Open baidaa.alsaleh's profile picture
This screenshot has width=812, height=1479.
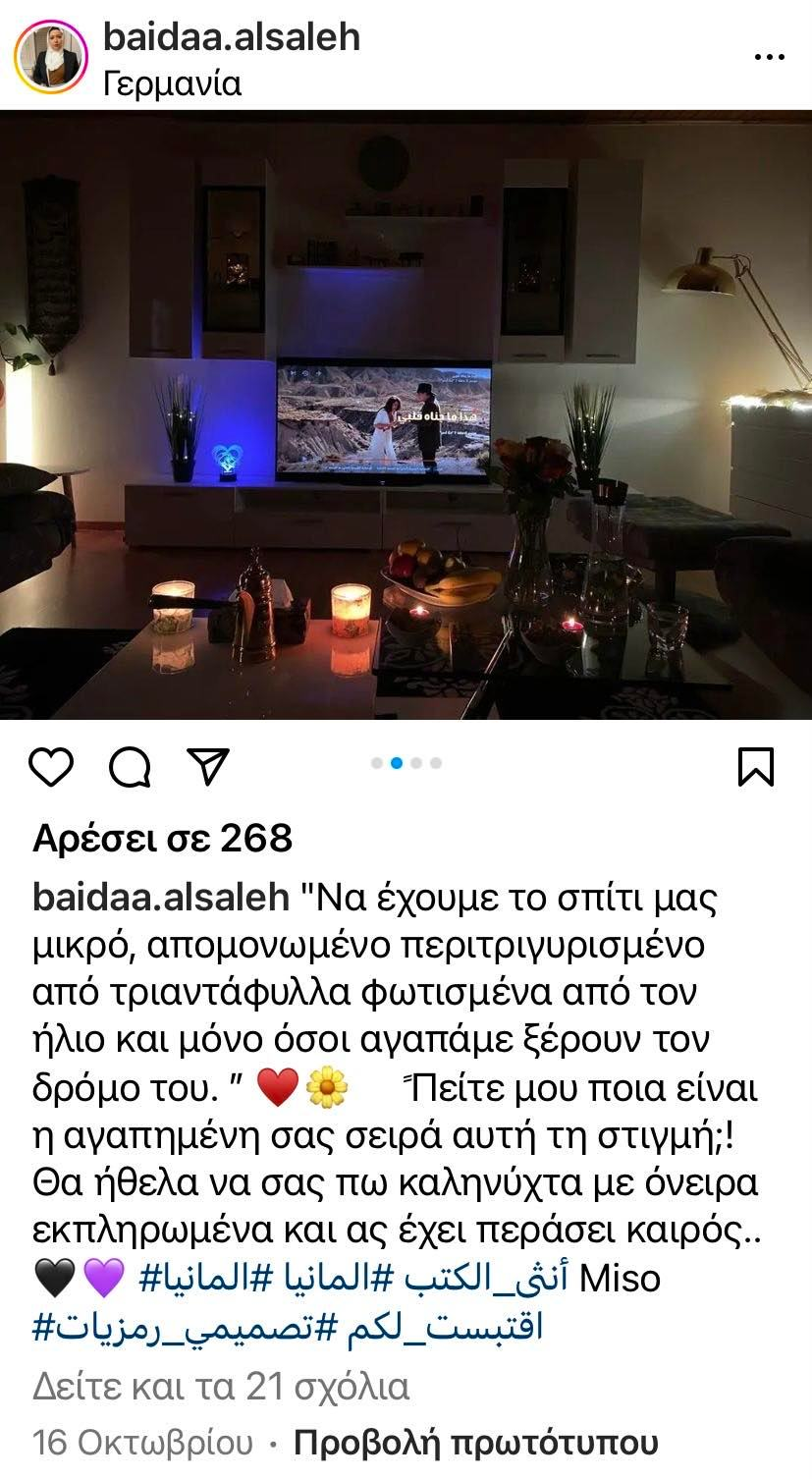(x=51, y=57)
